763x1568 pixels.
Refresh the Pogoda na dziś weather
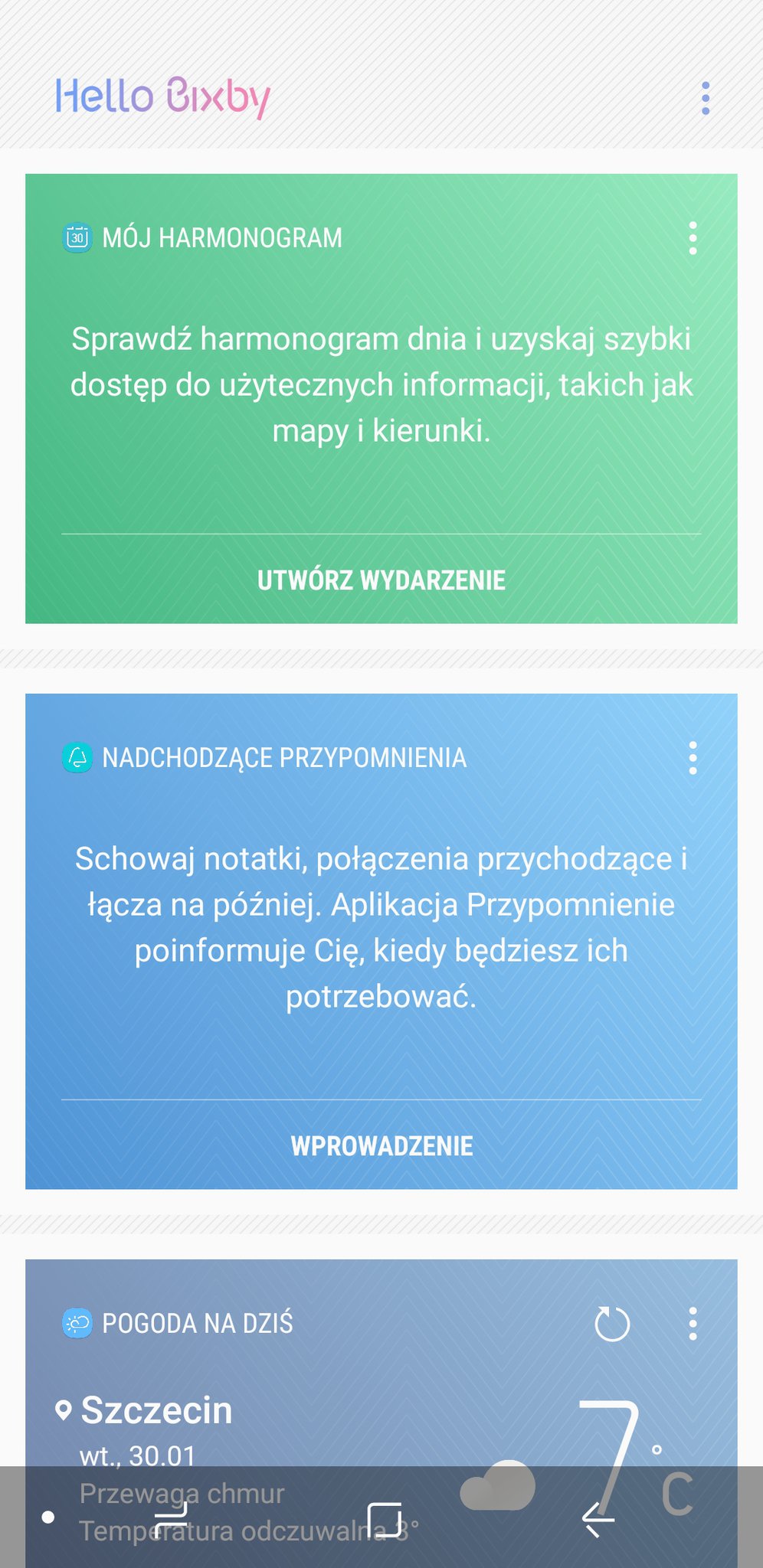[x=612, y=1324]
